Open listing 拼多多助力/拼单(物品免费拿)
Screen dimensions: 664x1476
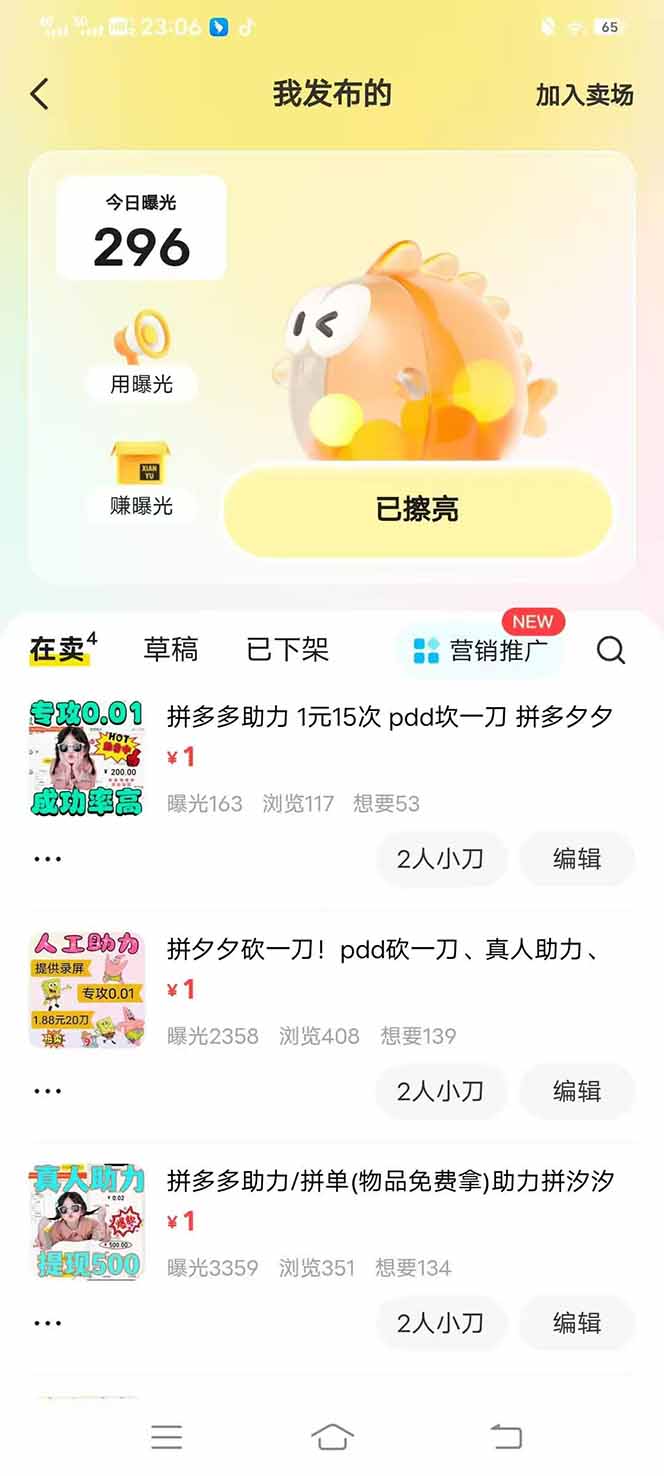(389, 1181)
